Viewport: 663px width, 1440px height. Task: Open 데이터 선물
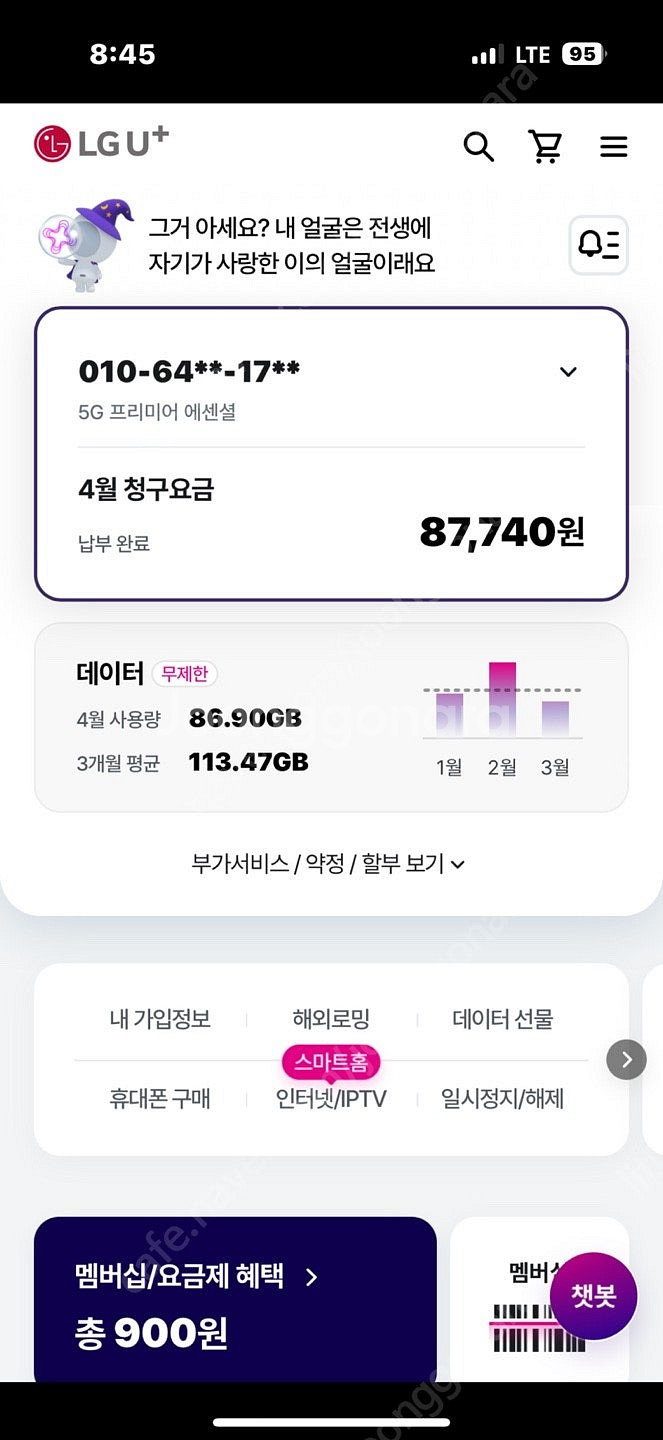point(502,1019)
